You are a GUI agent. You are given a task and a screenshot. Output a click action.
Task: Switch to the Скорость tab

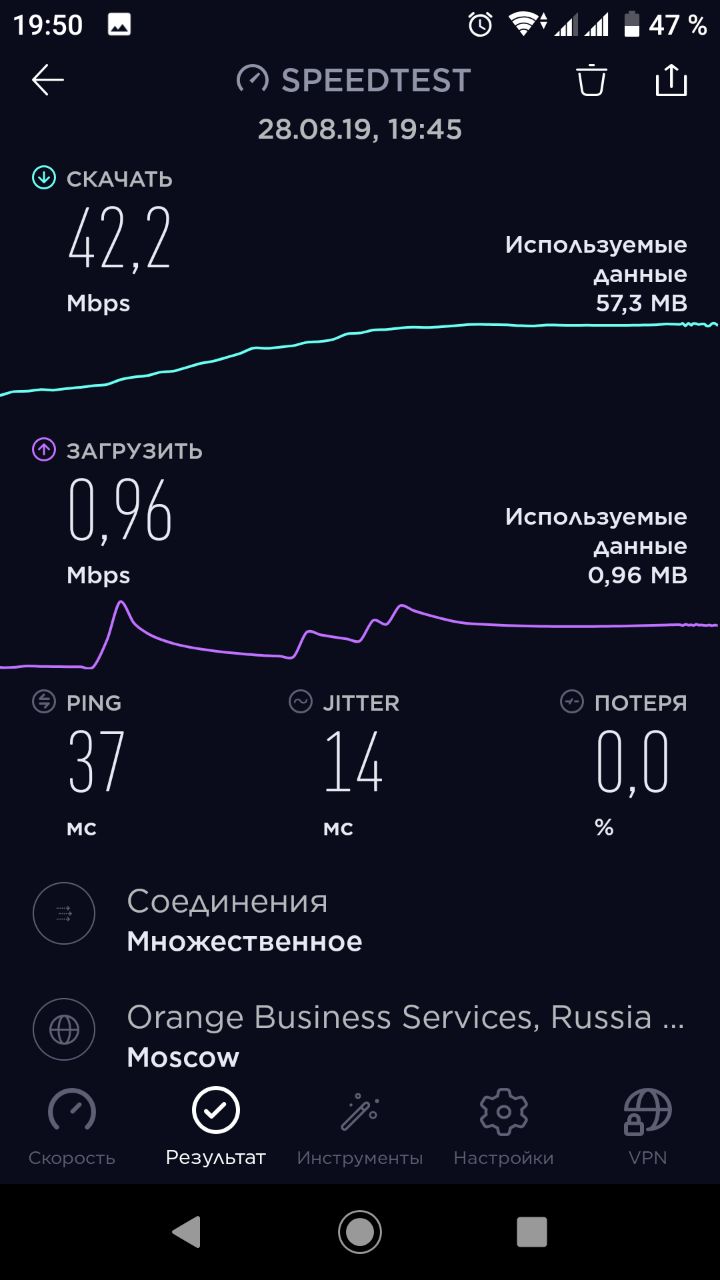[72, 1127]
